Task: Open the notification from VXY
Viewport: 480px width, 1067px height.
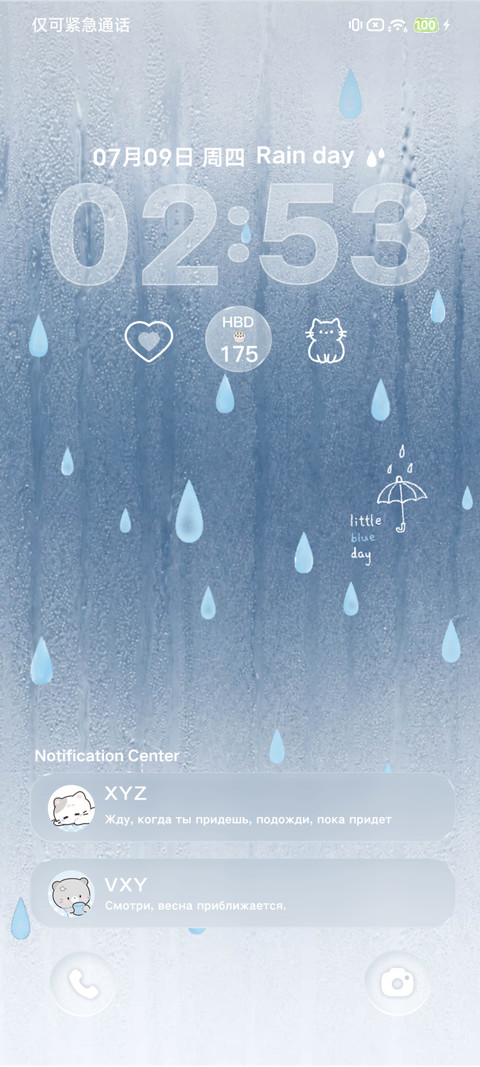Action: click(242, 893)
